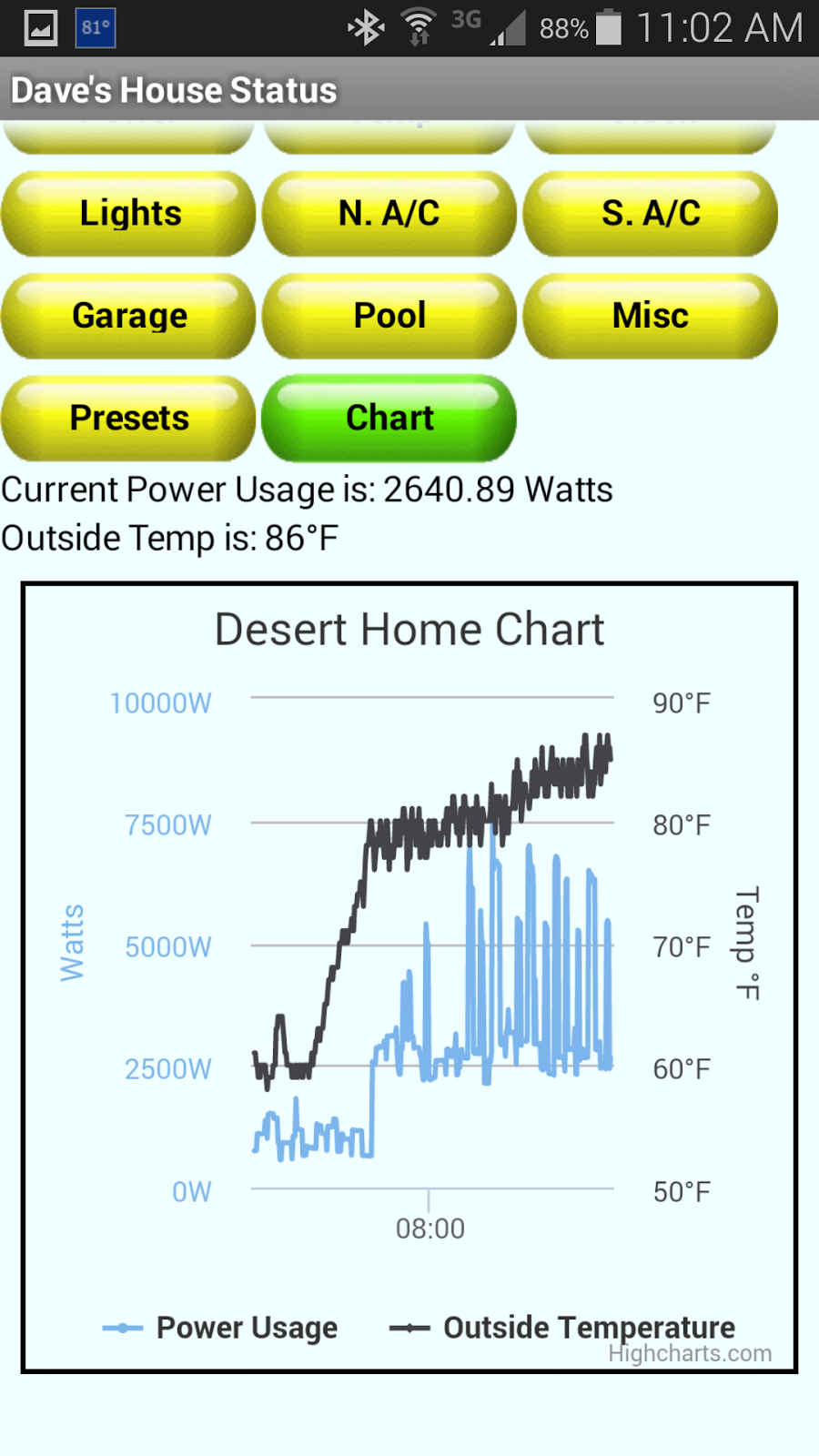Toggle the Outside Temperature legend item
Image resolution: width=819 pixels, height=1456 pixels.
coord(563,1328)
